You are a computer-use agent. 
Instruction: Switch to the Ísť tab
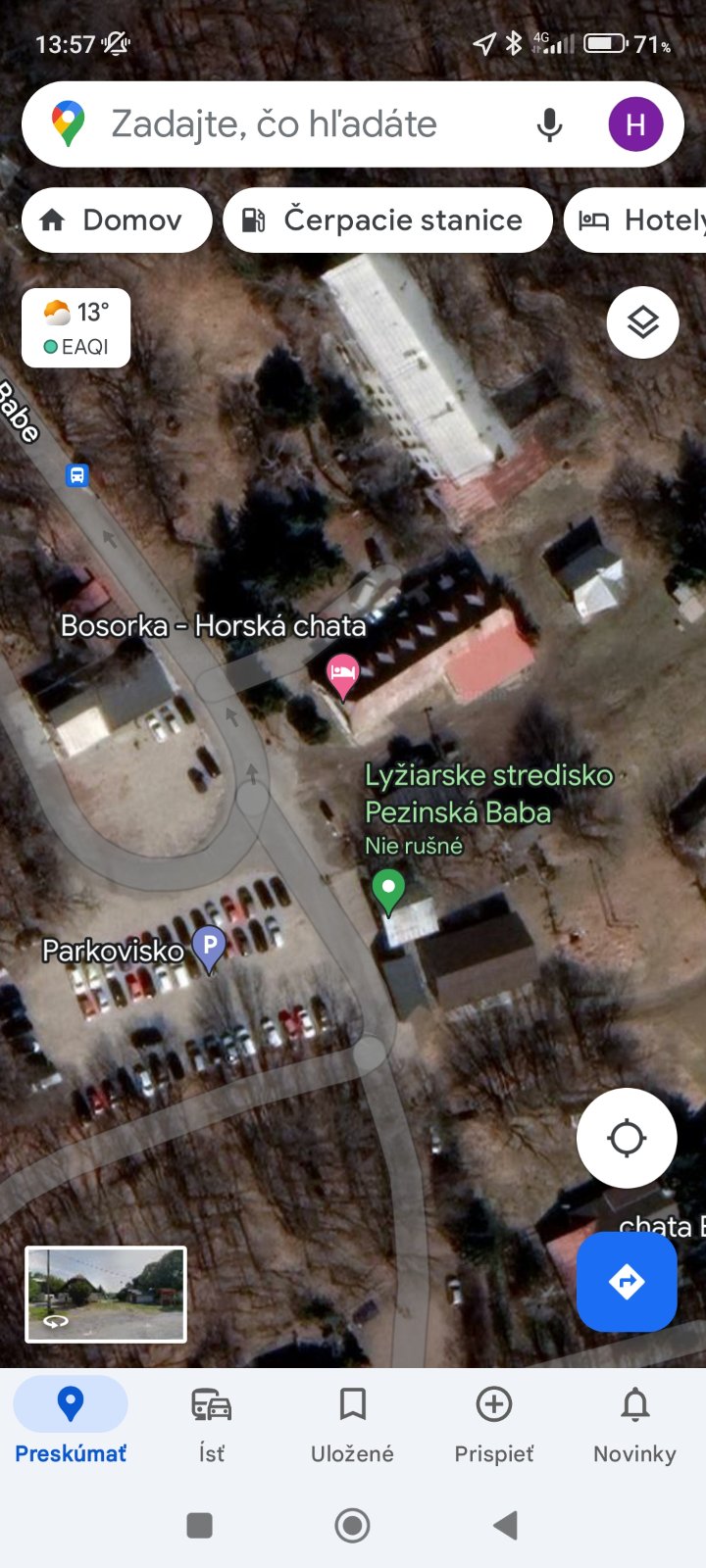point(212,1423)
